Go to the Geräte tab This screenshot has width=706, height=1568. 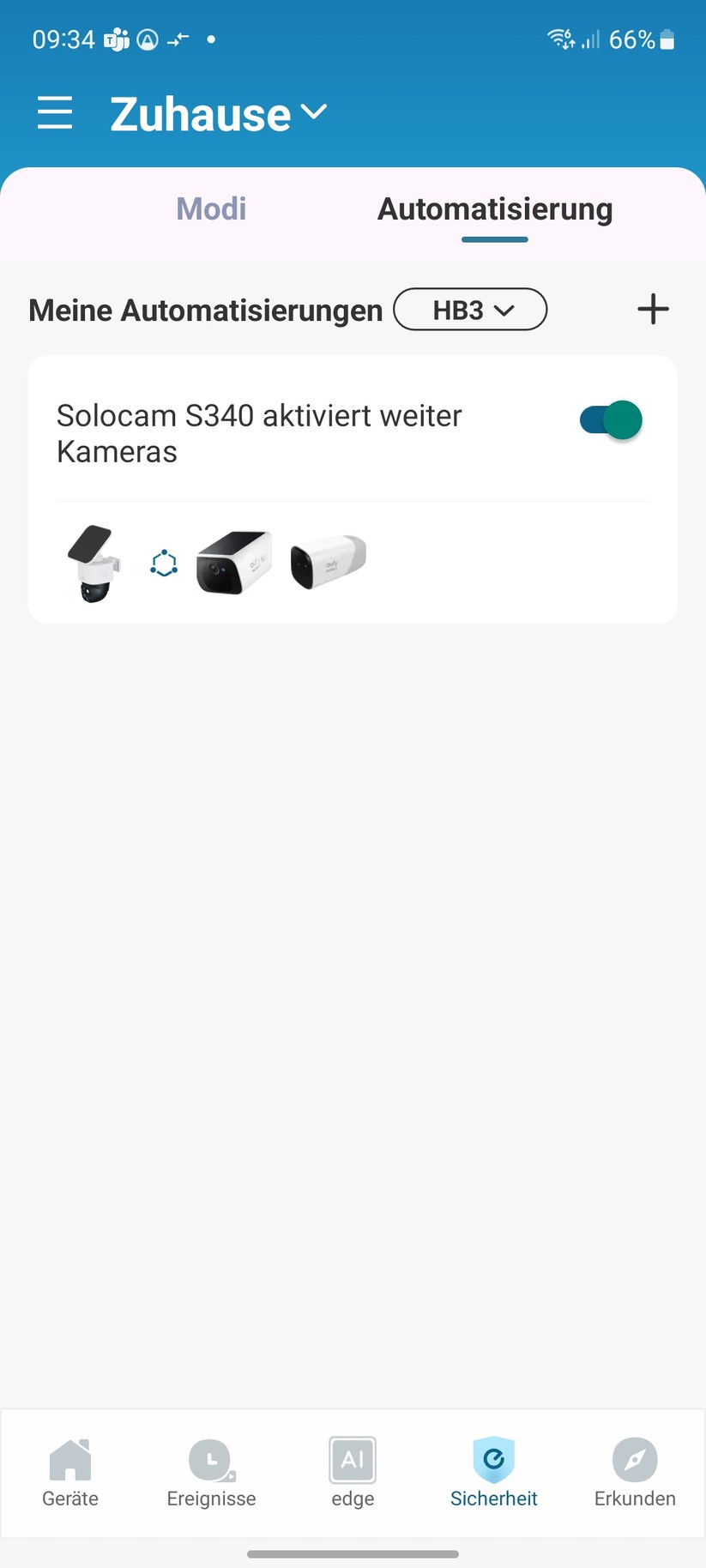point(70,1472)
